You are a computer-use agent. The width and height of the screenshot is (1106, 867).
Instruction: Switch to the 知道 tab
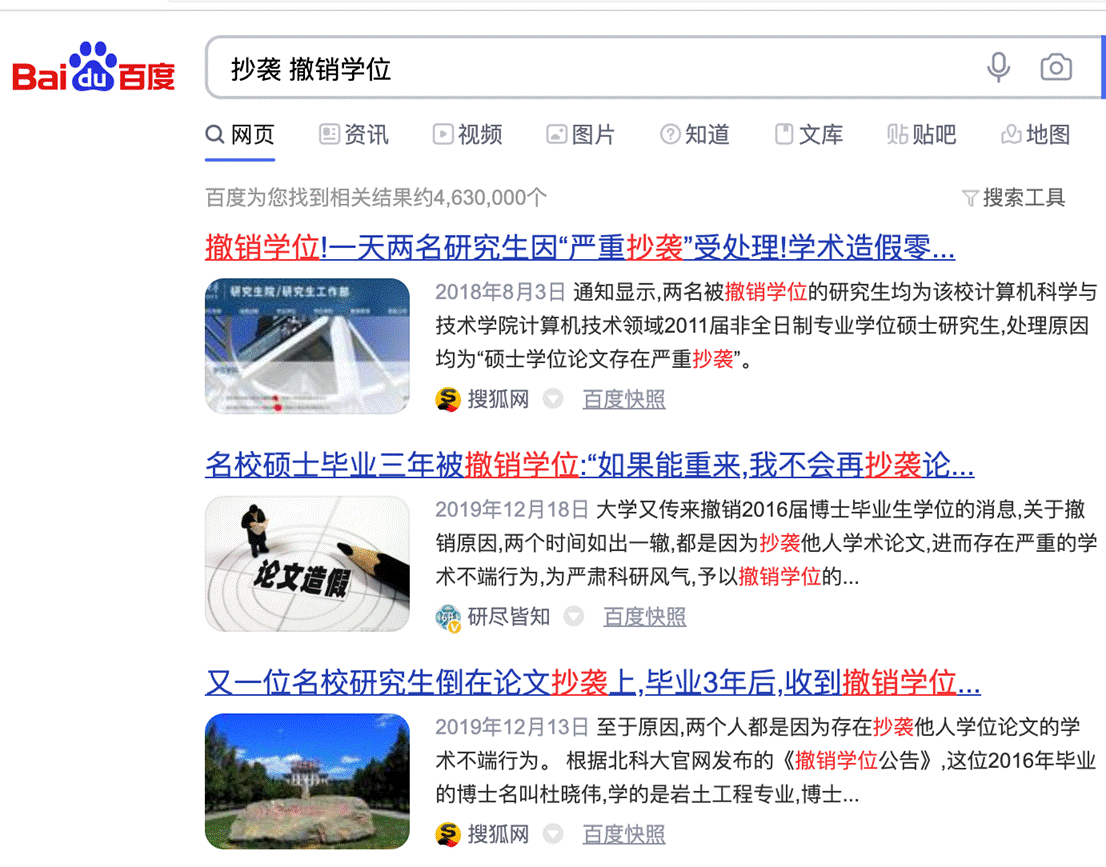coord(695,135)
